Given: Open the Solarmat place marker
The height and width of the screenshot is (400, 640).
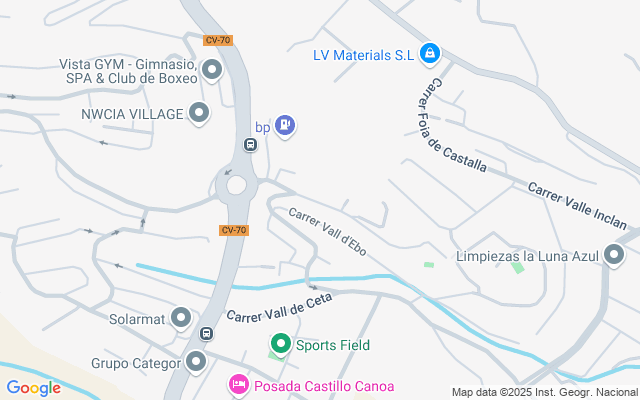Looking at the screenshot, I should pos(181,319).
